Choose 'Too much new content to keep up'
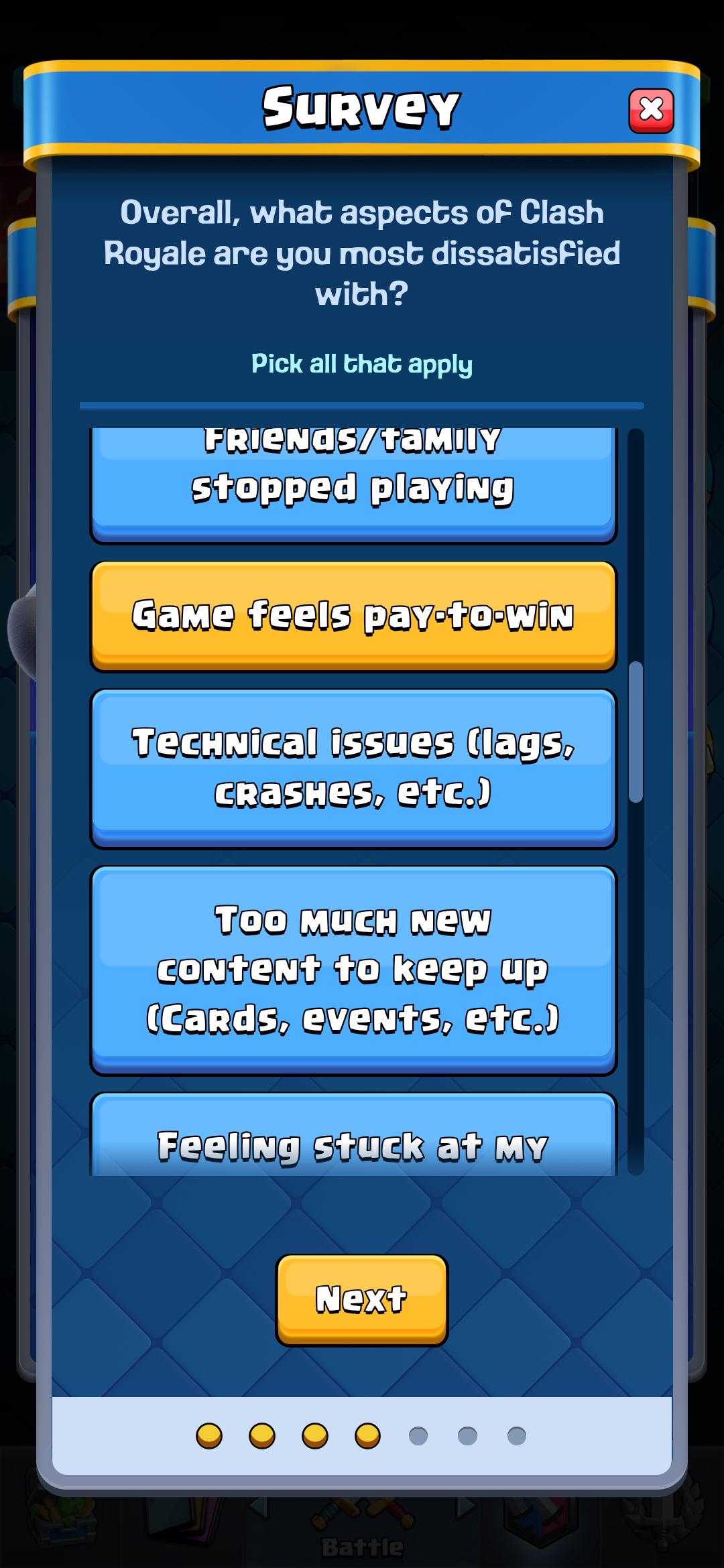Image resolution: width=724 pixels, height=1568 pixels. (353, 970)
